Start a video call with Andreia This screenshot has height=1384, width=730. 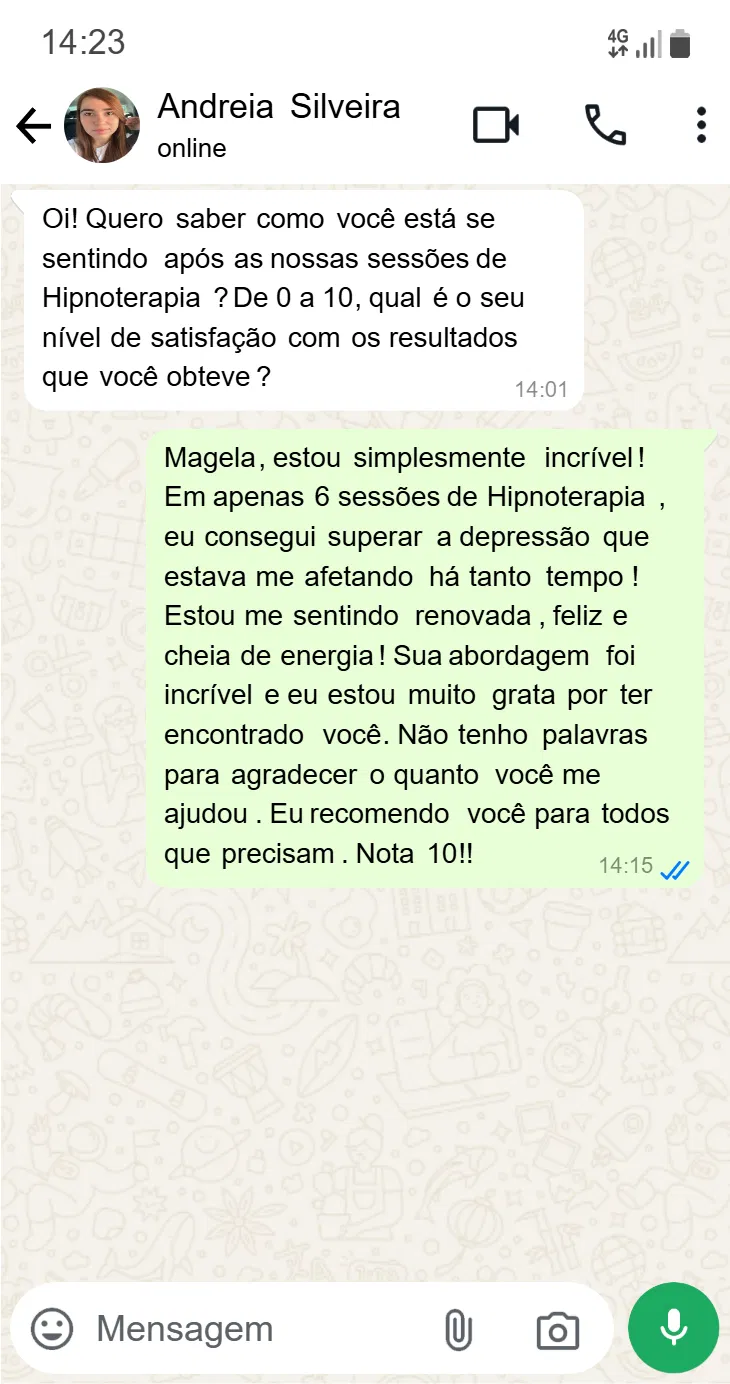point(496,126)
